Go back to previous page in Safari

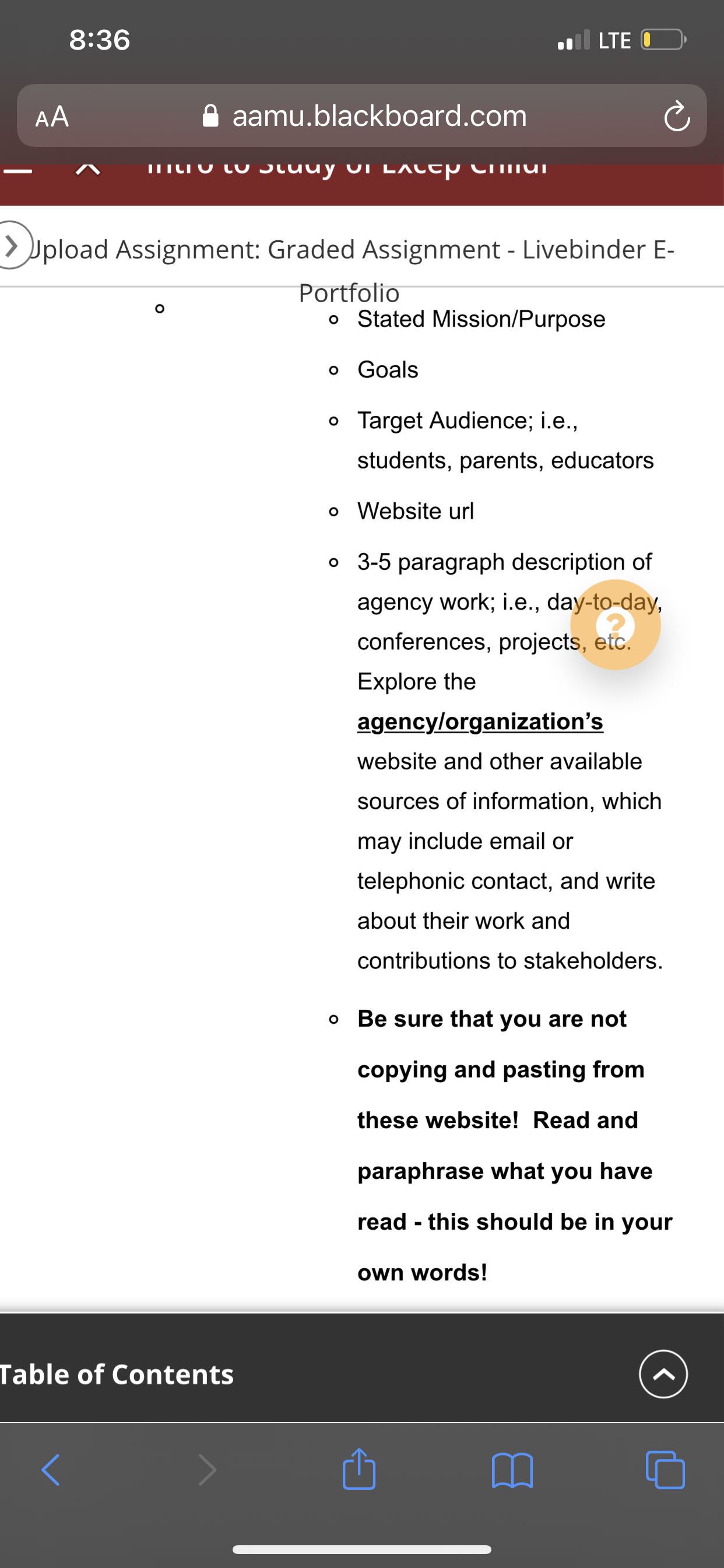point(51,1470)
